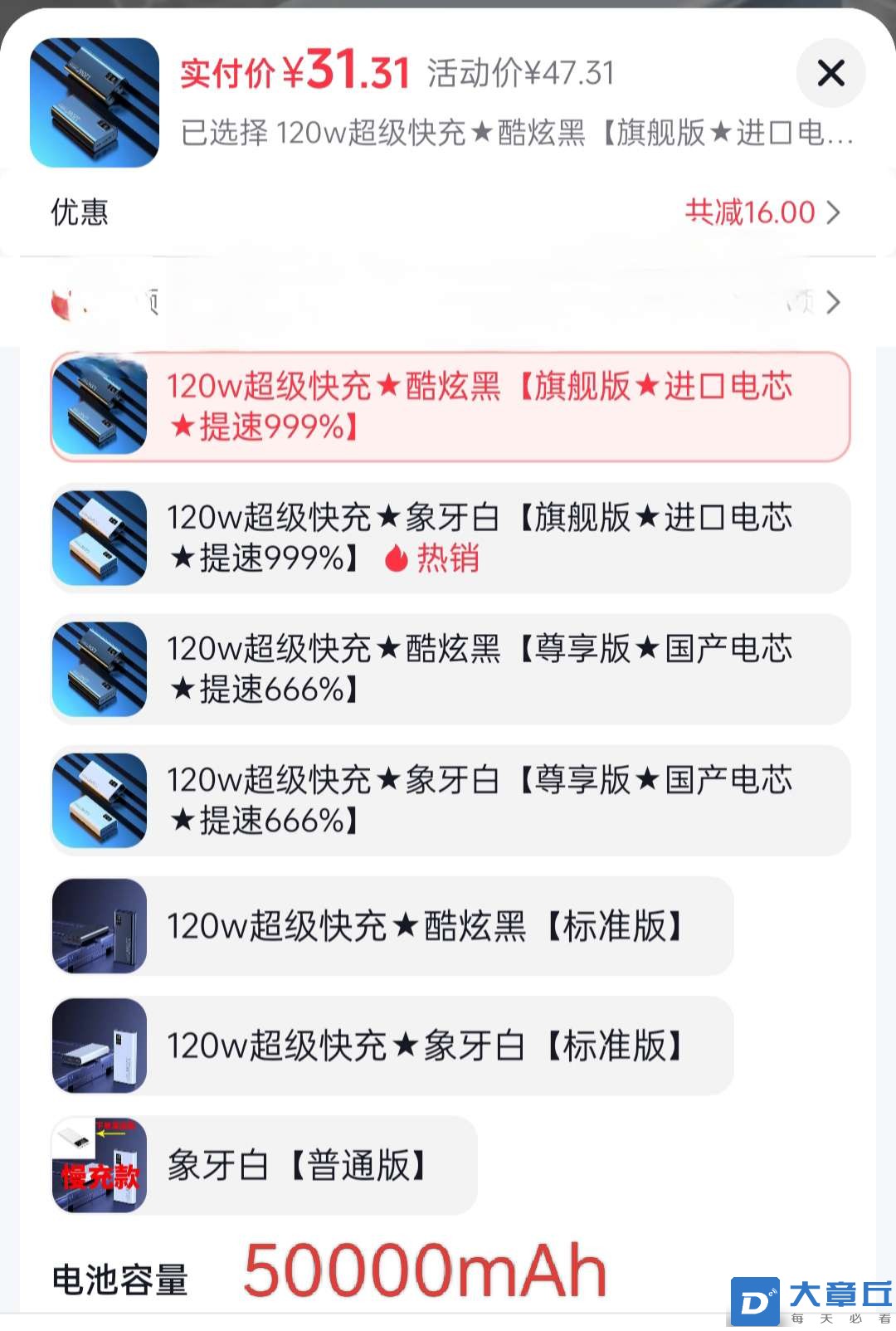Select 象牙白【标准版】option
The width and height of the screenshot is (896, 1331).
392,1046
